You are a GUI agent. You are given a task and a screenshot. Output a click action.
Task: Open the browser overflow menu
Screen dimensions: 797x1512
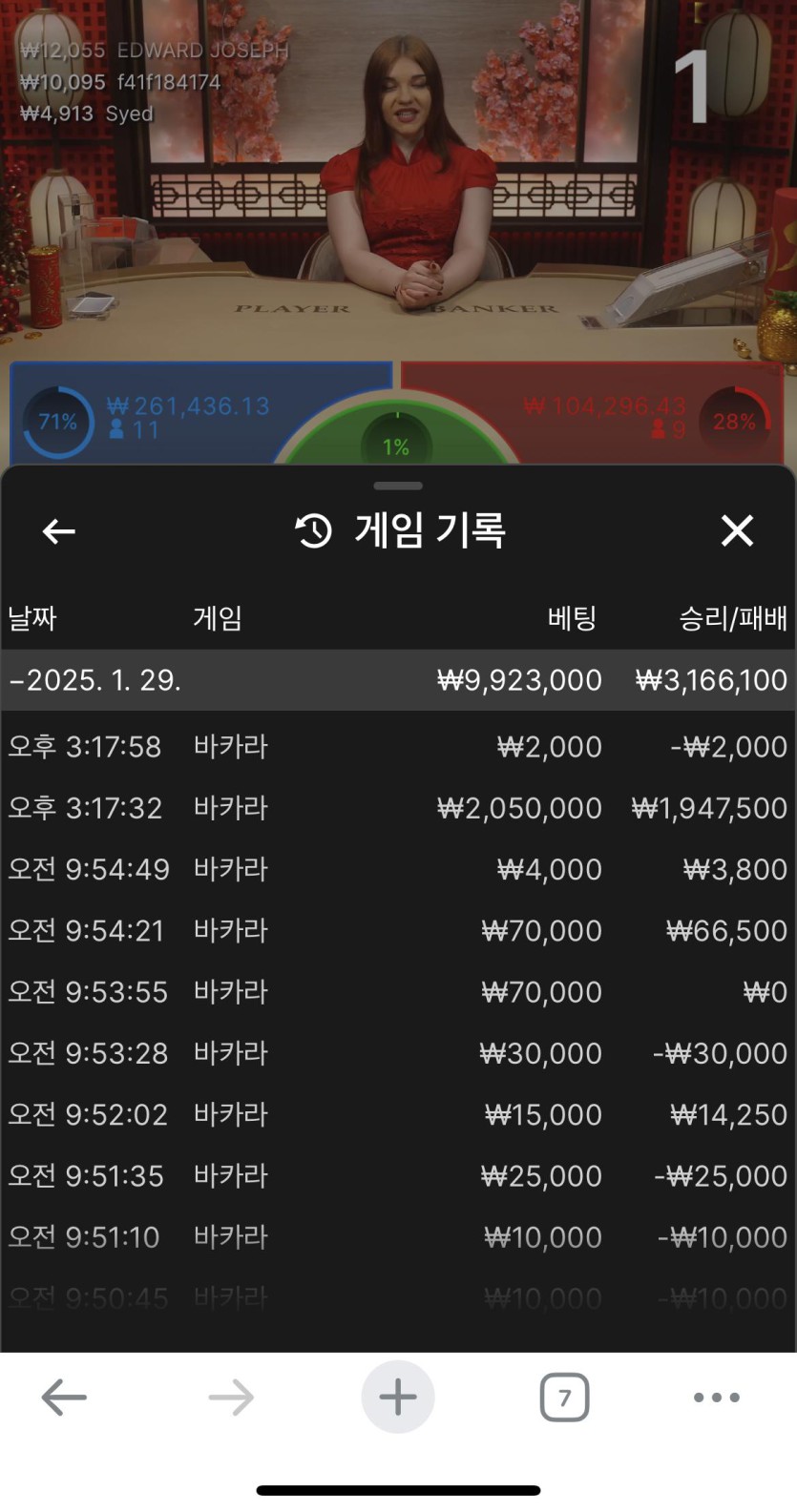717,1398
